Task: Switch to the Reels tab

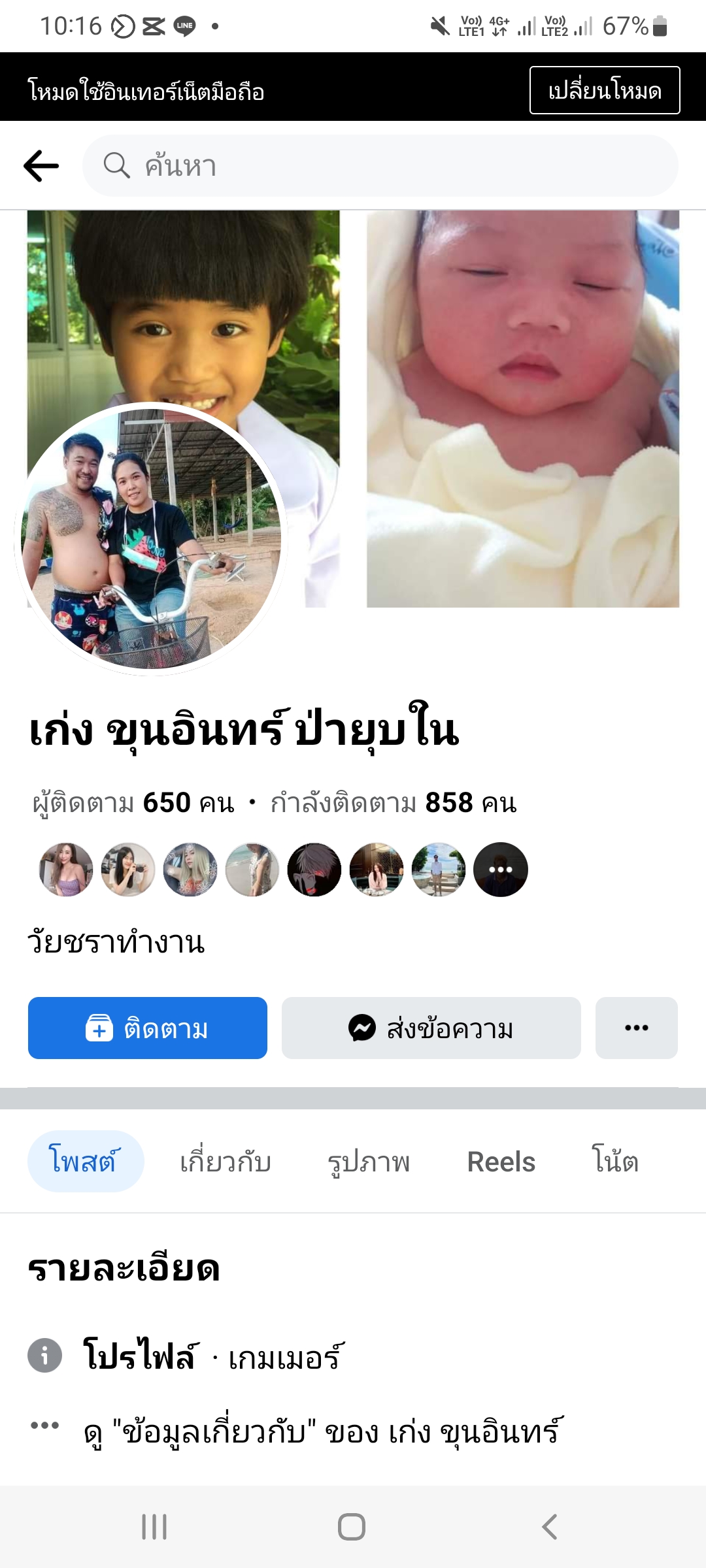Action: click(x=501, y=1162)
